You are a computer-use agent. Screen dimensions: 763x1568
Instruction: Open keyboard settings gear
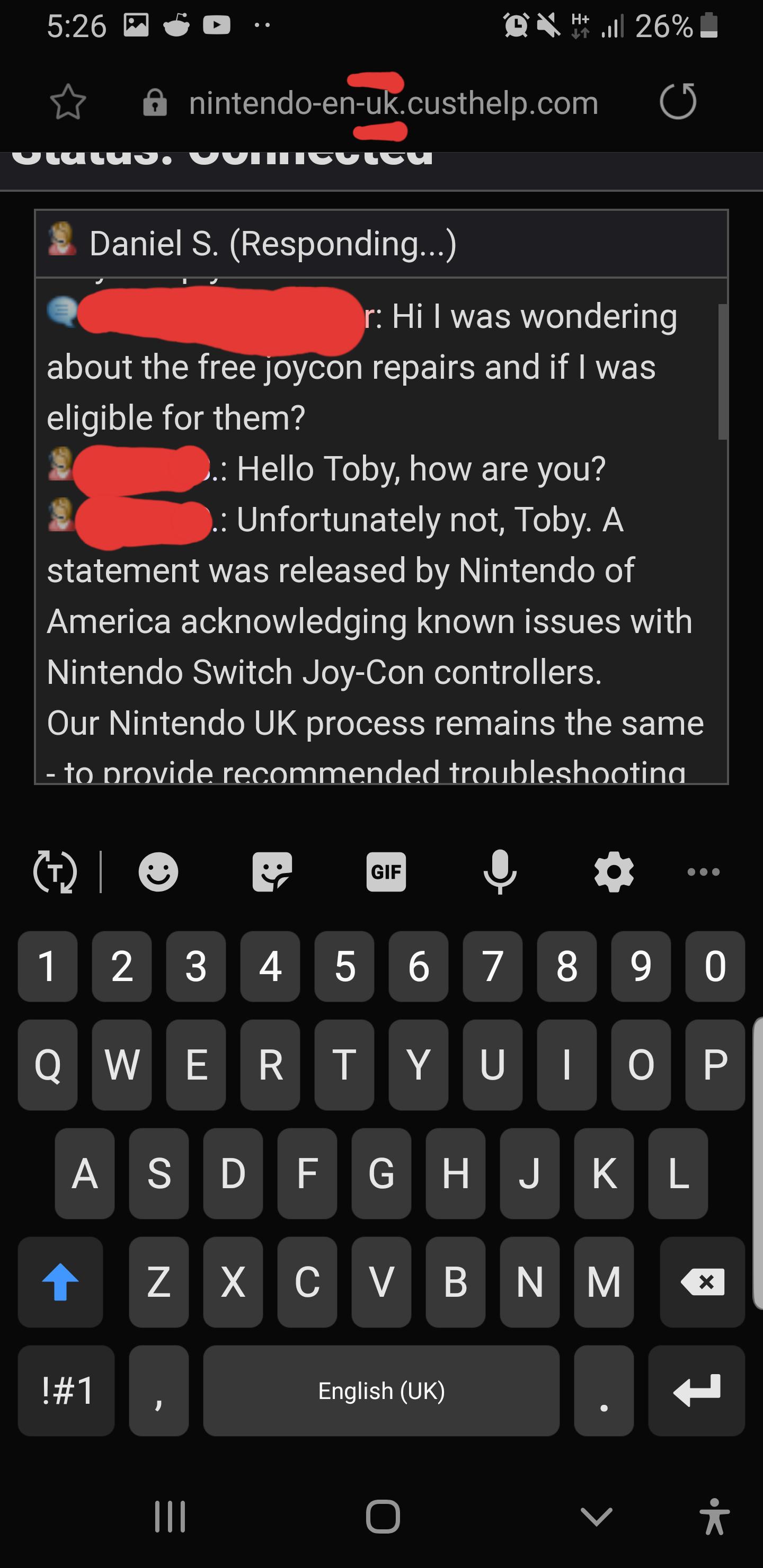coord(614,871)
